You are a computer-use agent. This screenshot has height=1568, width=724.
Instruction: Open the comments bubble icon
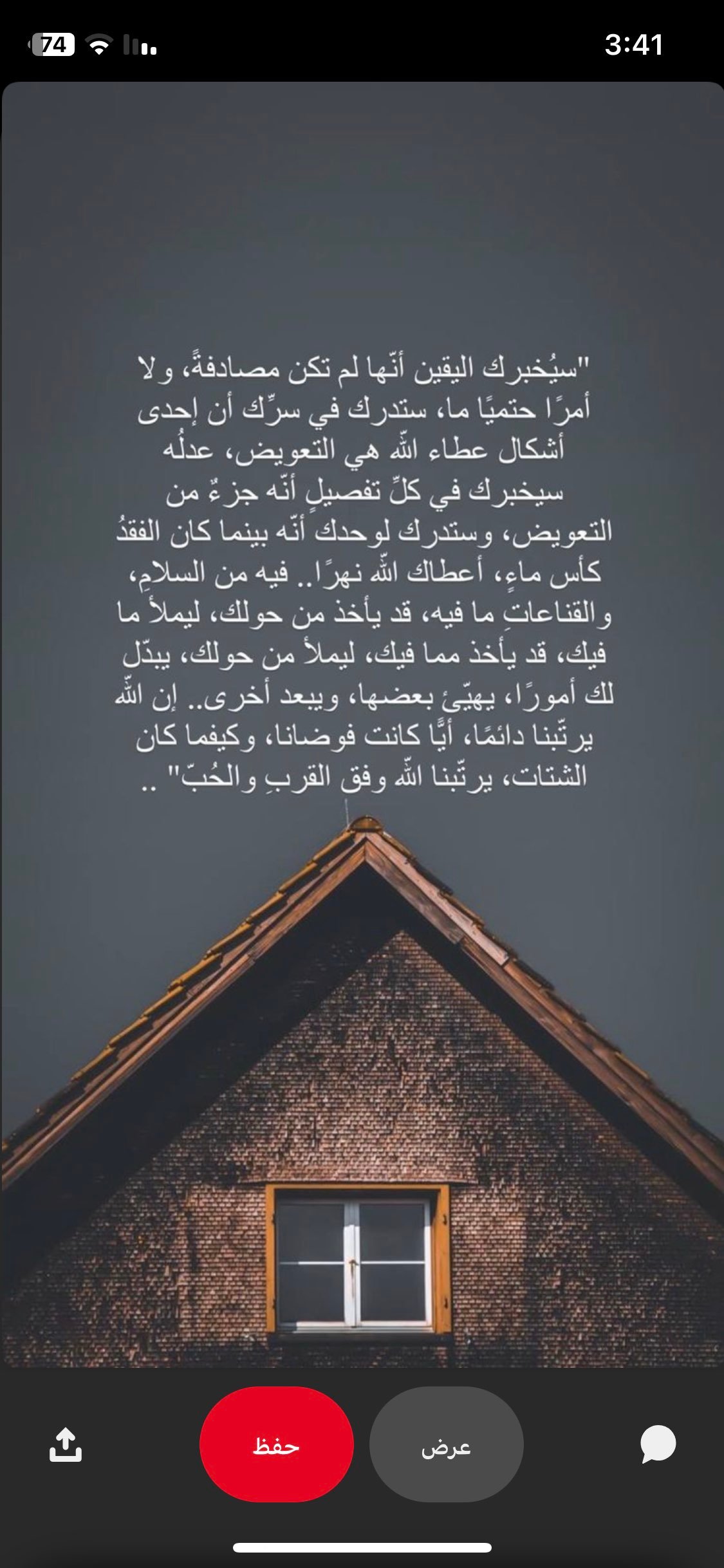[x=658, y=1443]
